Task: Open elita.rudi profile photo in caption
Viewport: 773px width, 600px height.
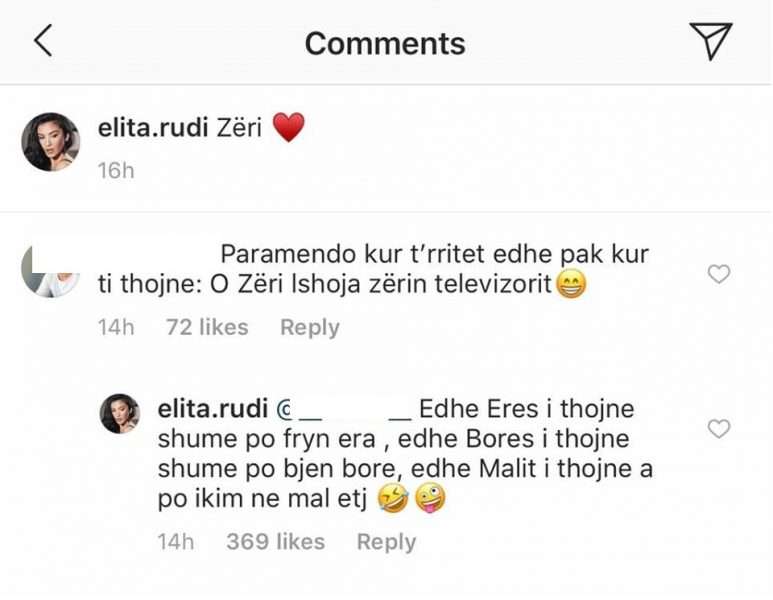Action: click(50, 141)
